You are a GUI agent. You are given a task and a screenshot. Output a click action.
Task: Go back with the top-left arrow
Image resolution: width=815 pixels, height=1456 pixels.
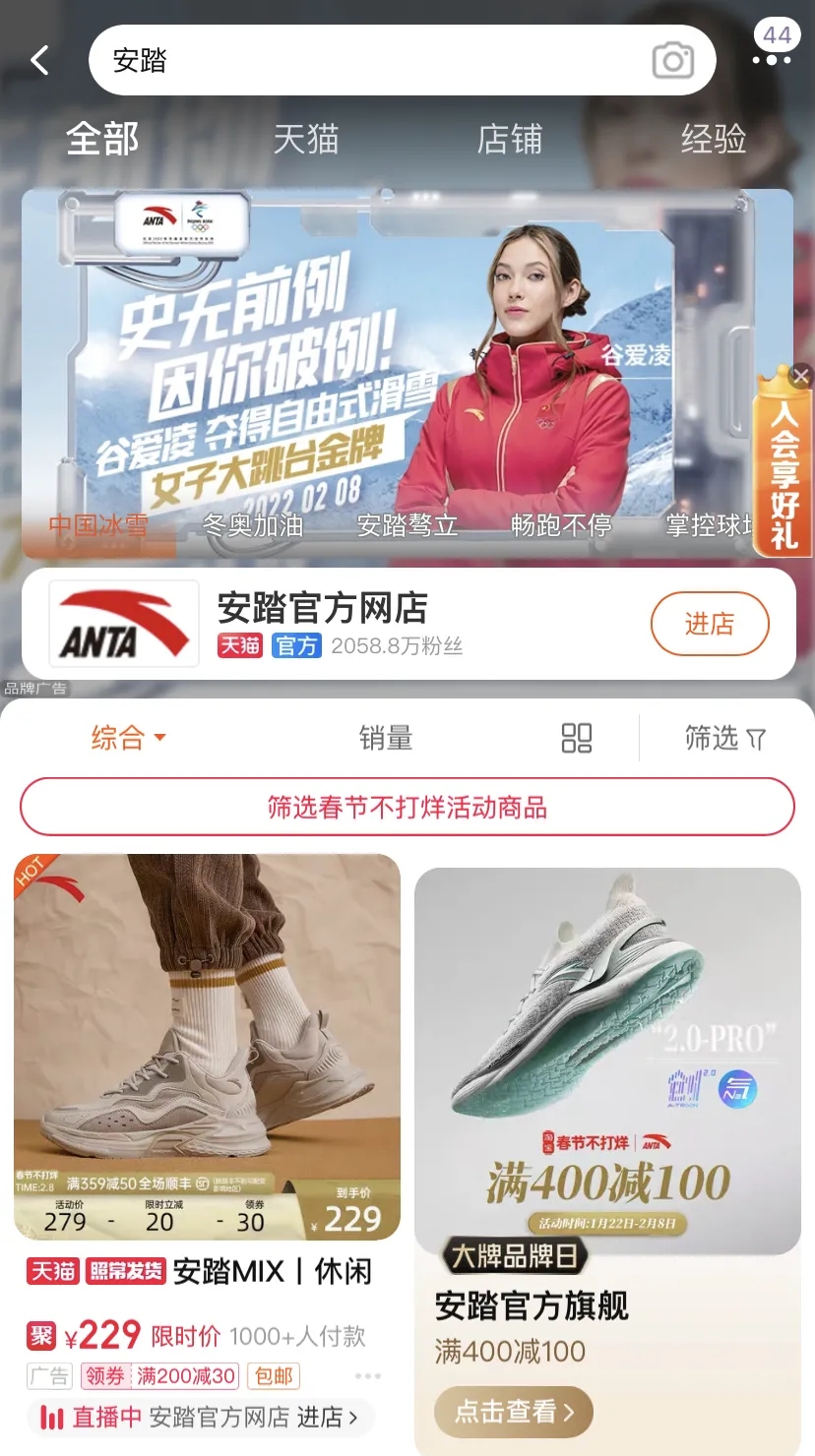pyautogui.click(x=39, y=61)
